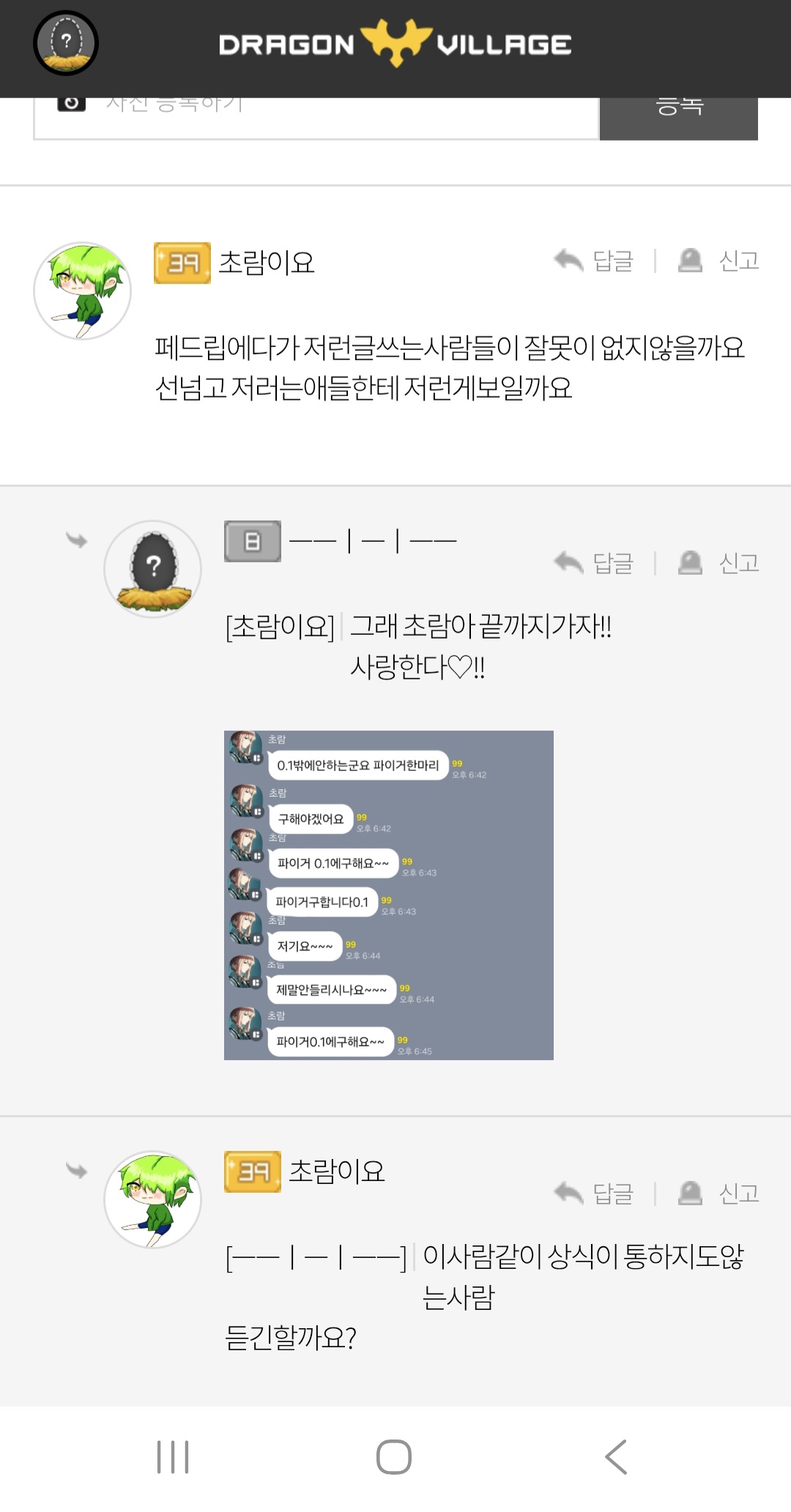Focus the comment input field

coord(316,119)
